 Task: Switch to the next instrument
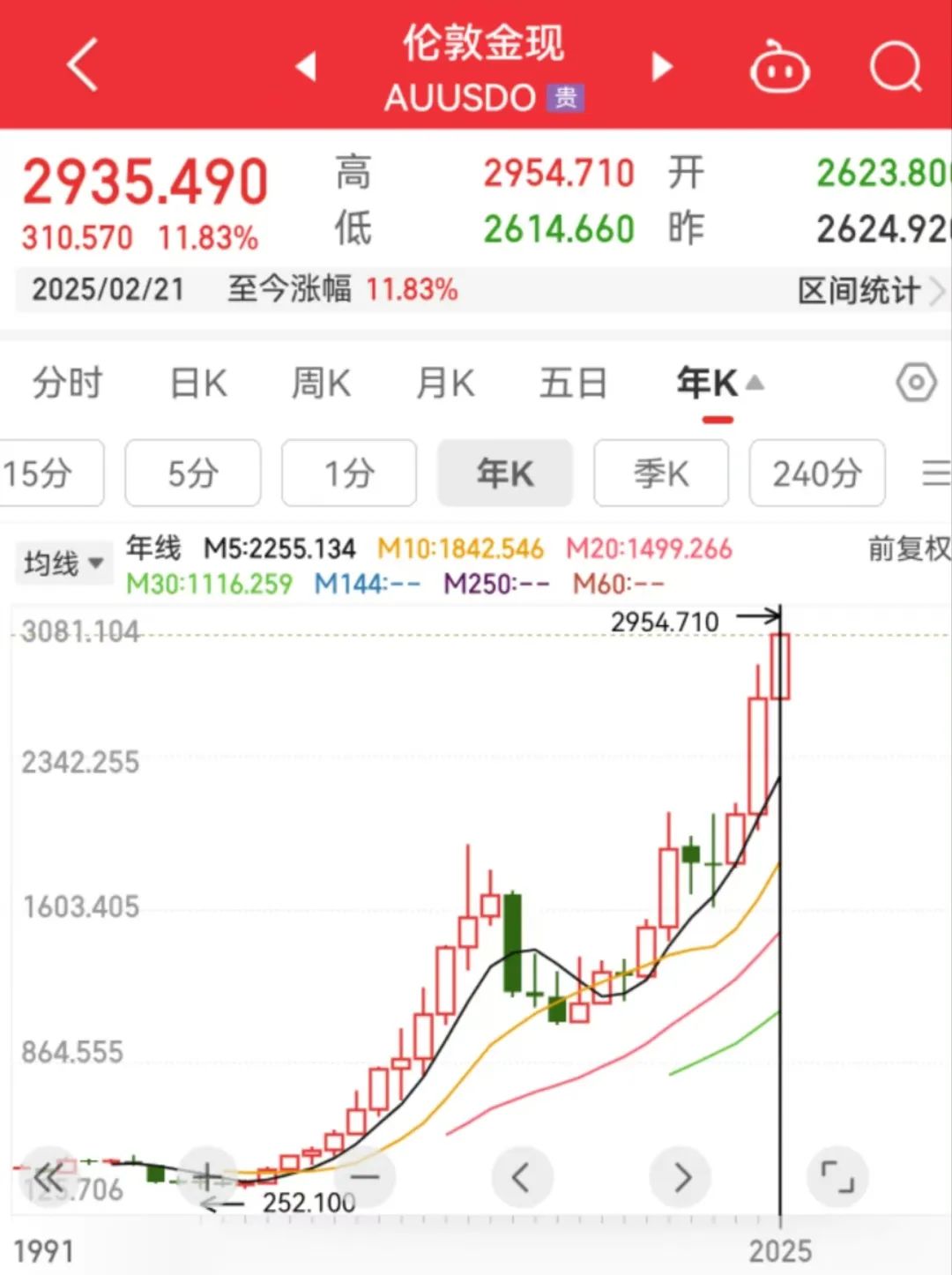[662, 66]
